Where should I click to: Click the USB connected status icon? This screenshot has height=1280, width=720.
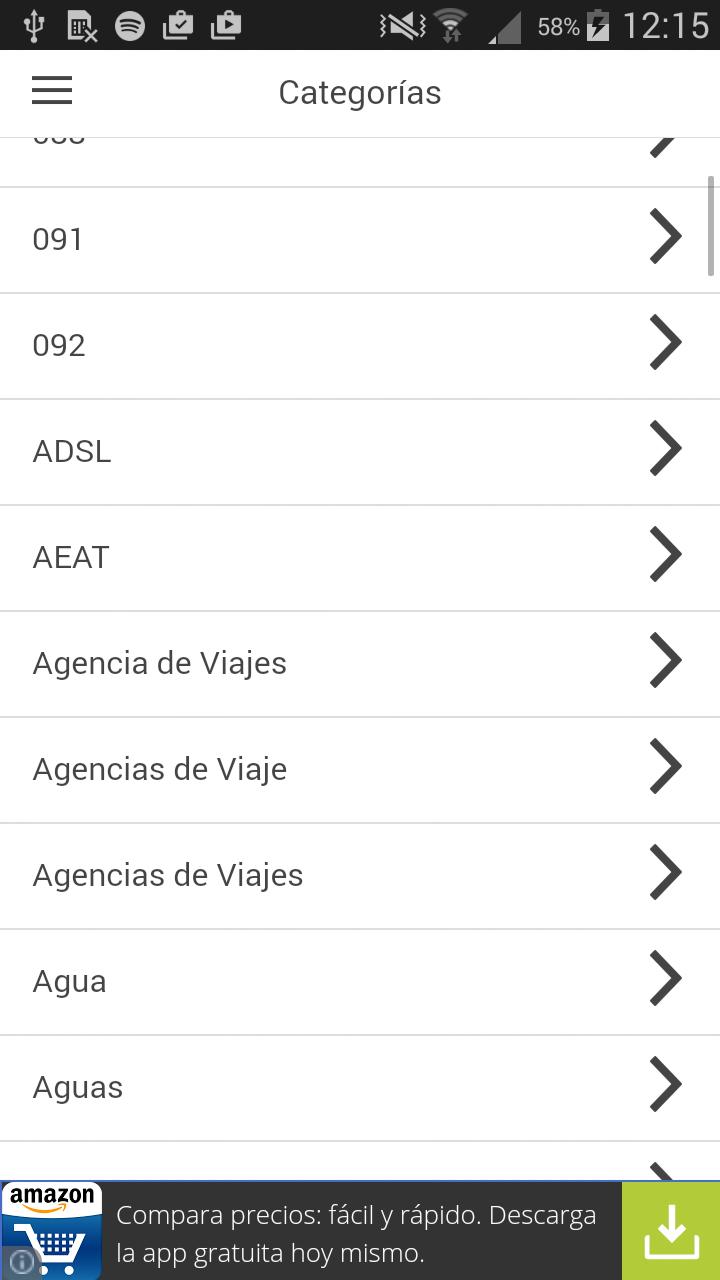tap(33, 26)
